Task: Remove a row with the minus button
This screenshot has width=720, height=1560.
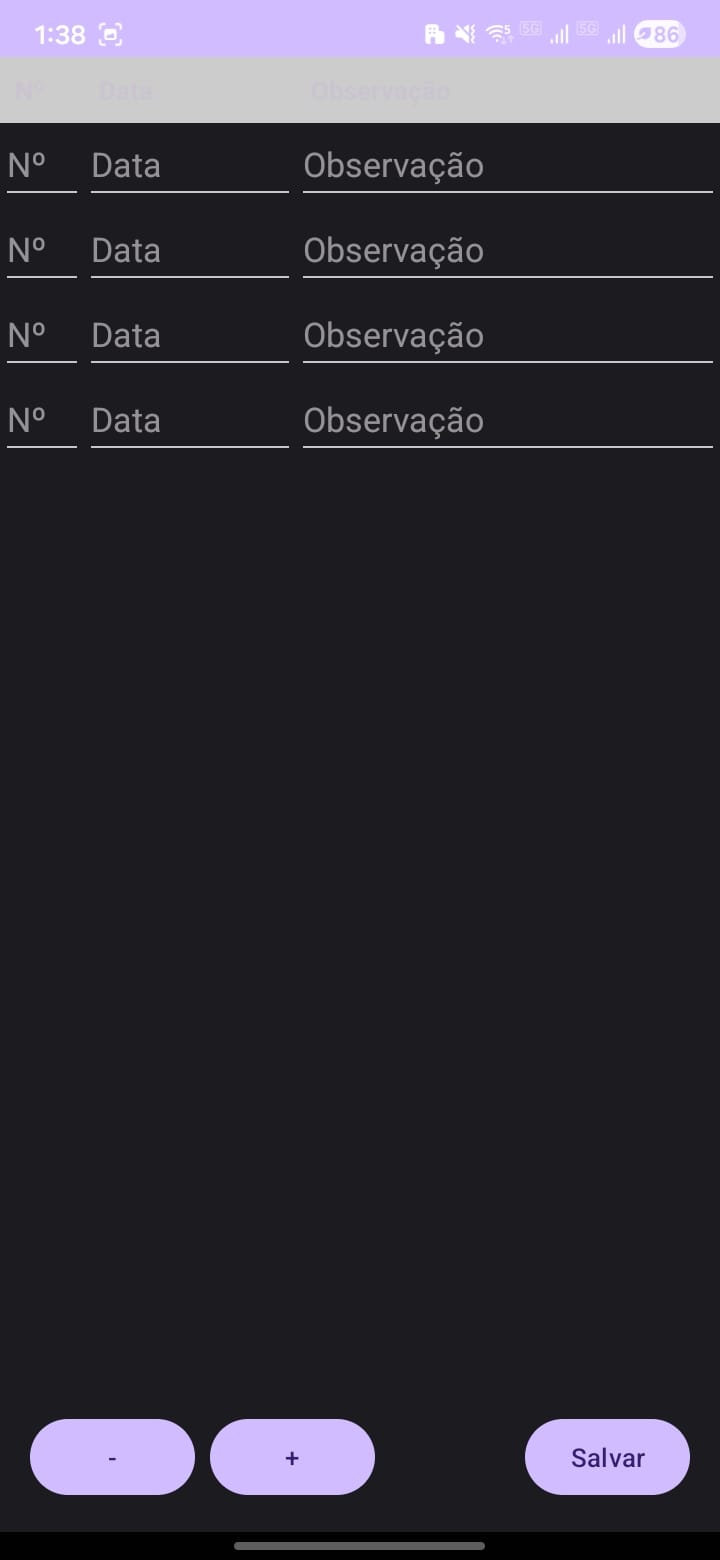Action: click(112, 1457)
